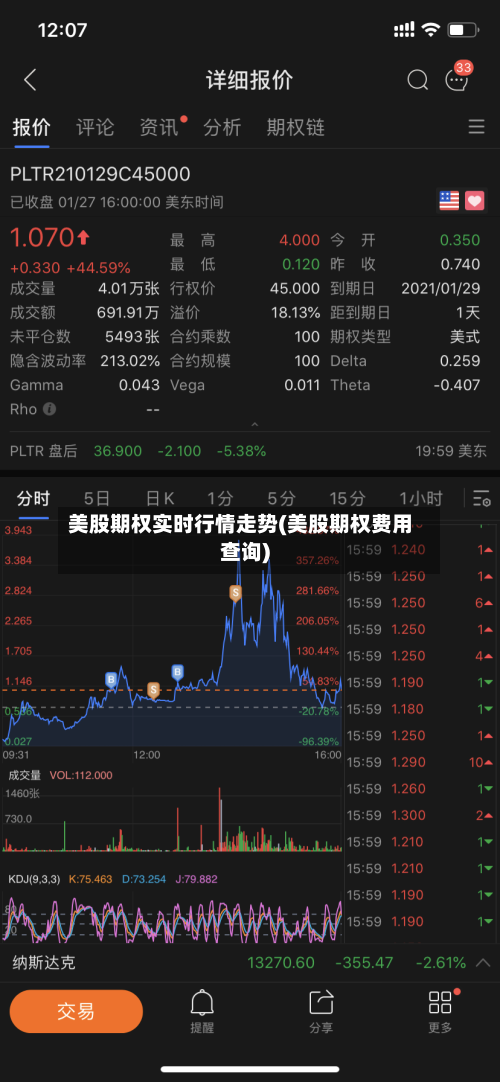Screen dimensions: 500x1082
Task: Switch chart to 15分 interval
Action: 347,498
